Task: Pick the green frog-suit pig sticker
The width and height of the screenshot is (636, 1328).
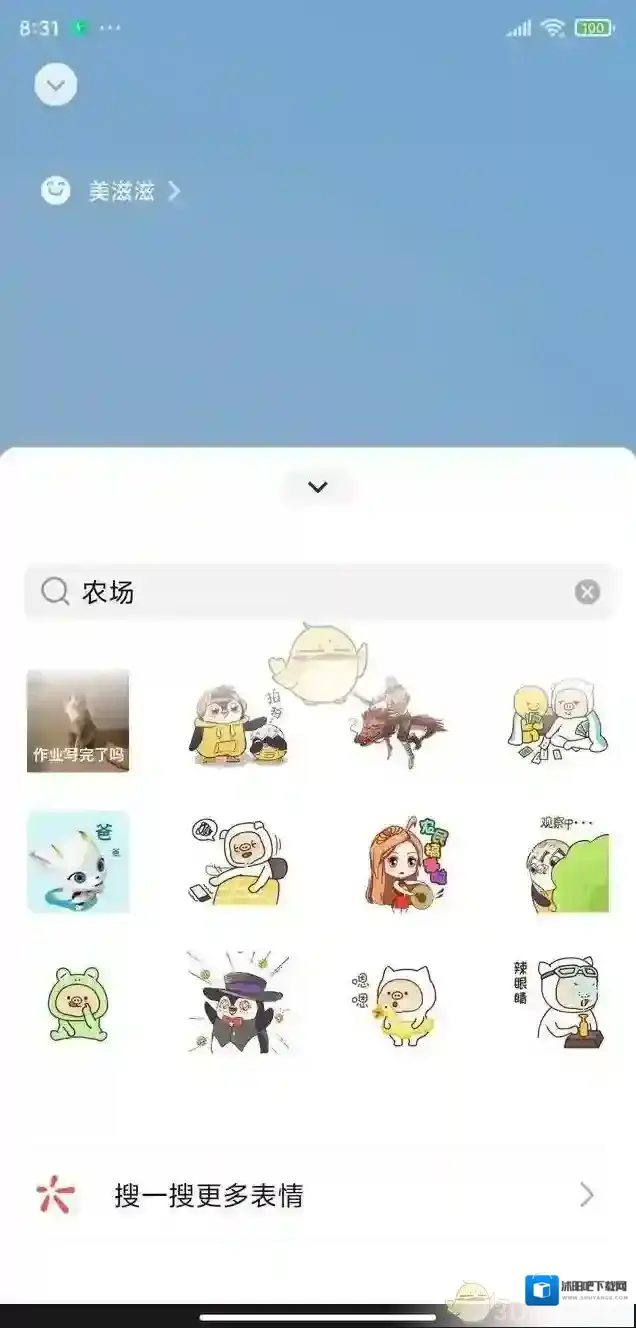Action: click(x=78, y=1003)
